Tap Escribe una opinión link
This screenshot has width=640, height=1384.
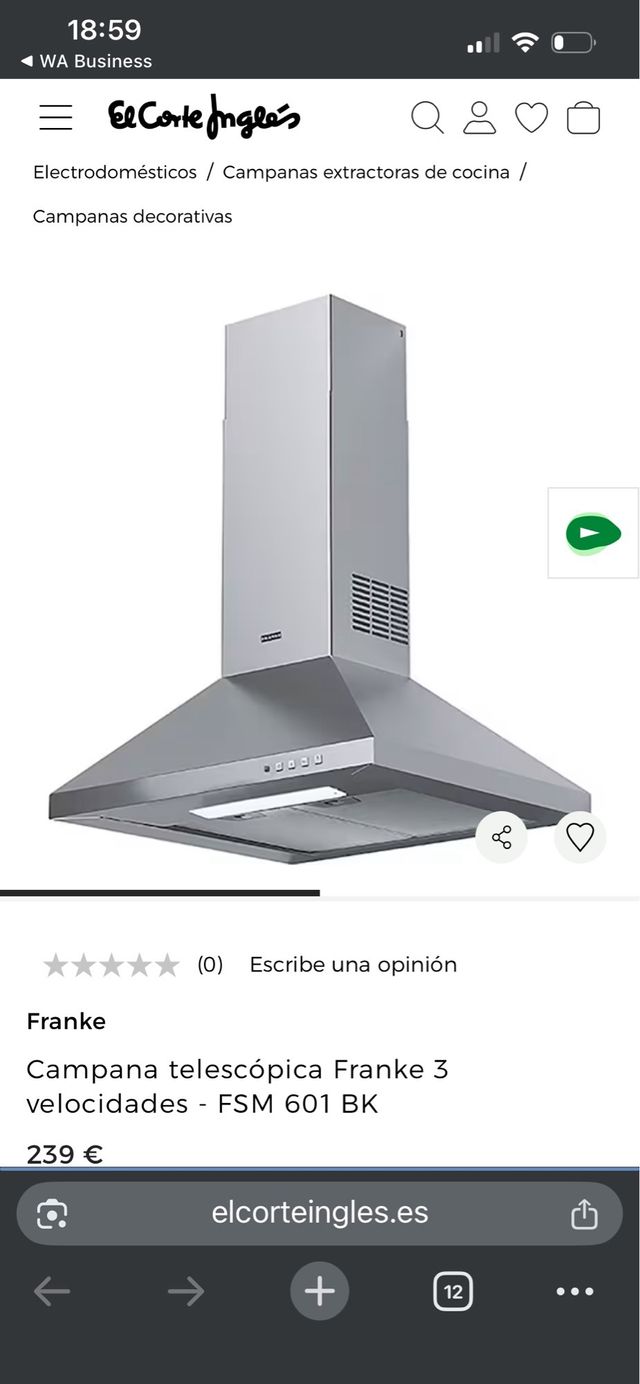(x=353, y=965)
